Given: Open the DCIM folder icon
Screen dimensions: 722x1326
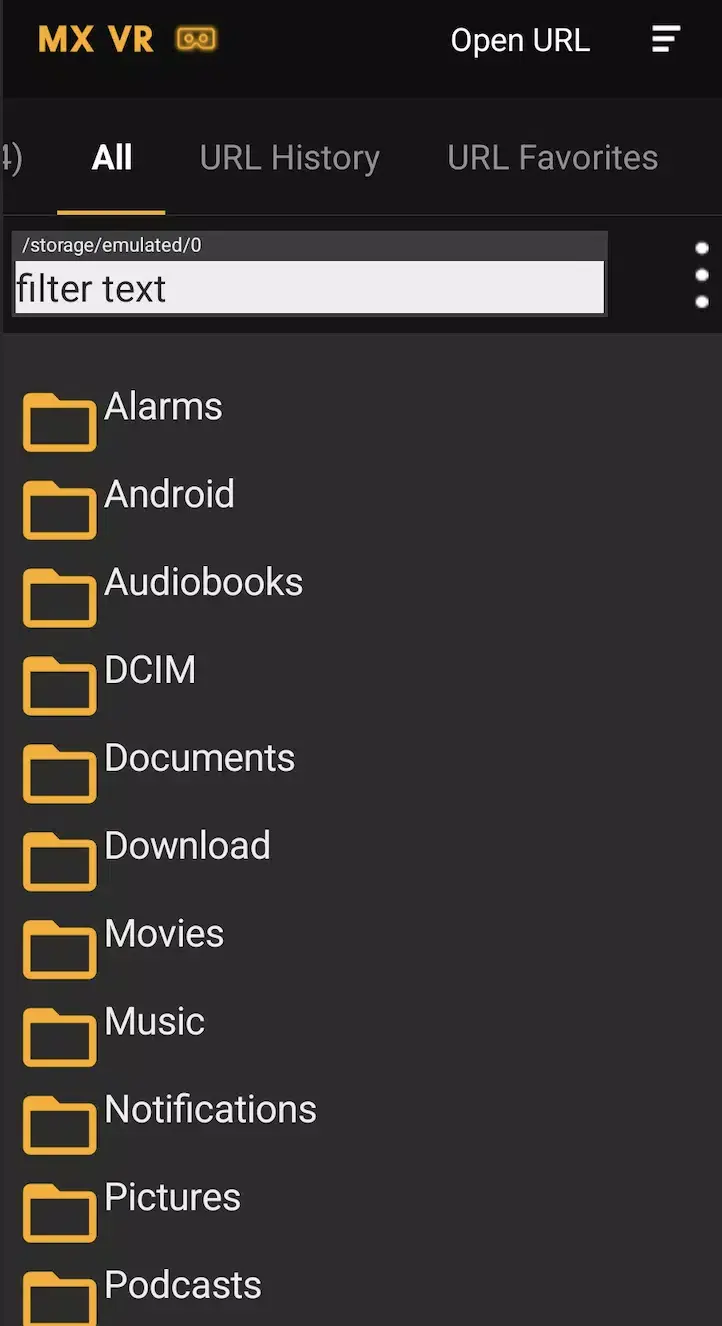Looking at the screenshot, I should click(x=58, y=686).
